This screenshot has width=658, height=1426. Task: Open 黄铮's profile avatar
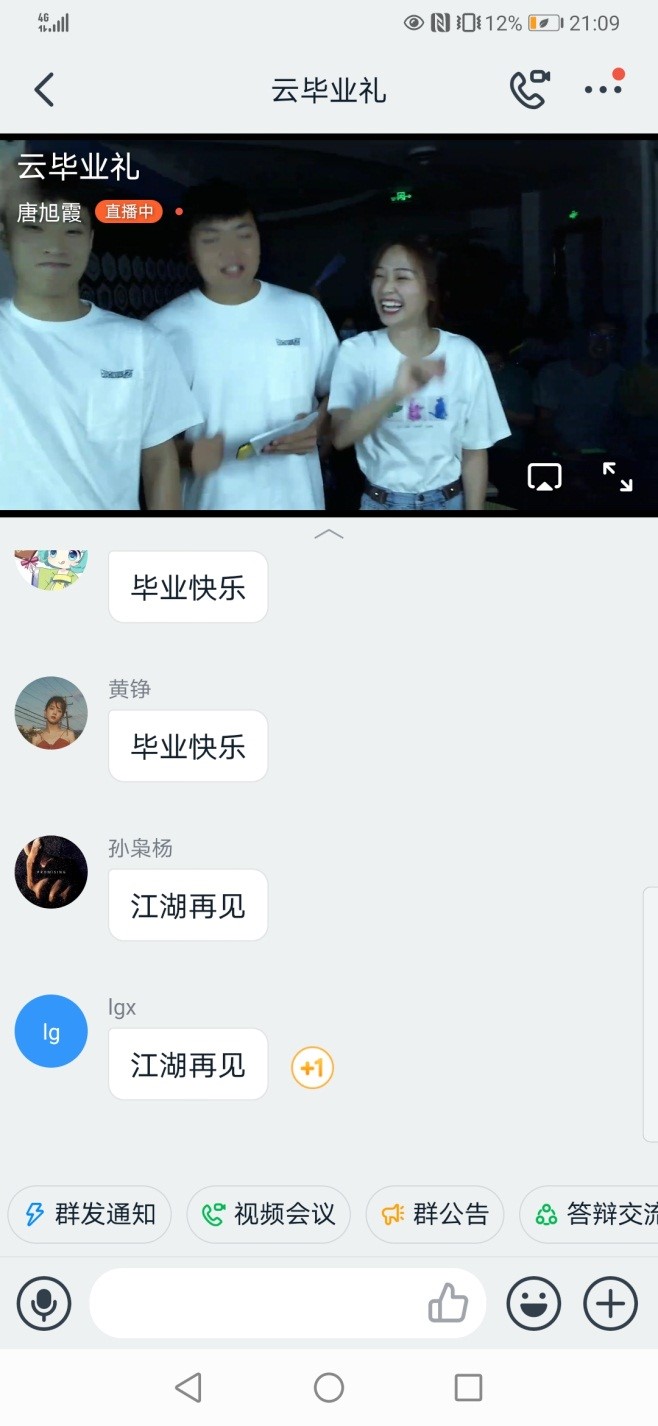(51, 713)
